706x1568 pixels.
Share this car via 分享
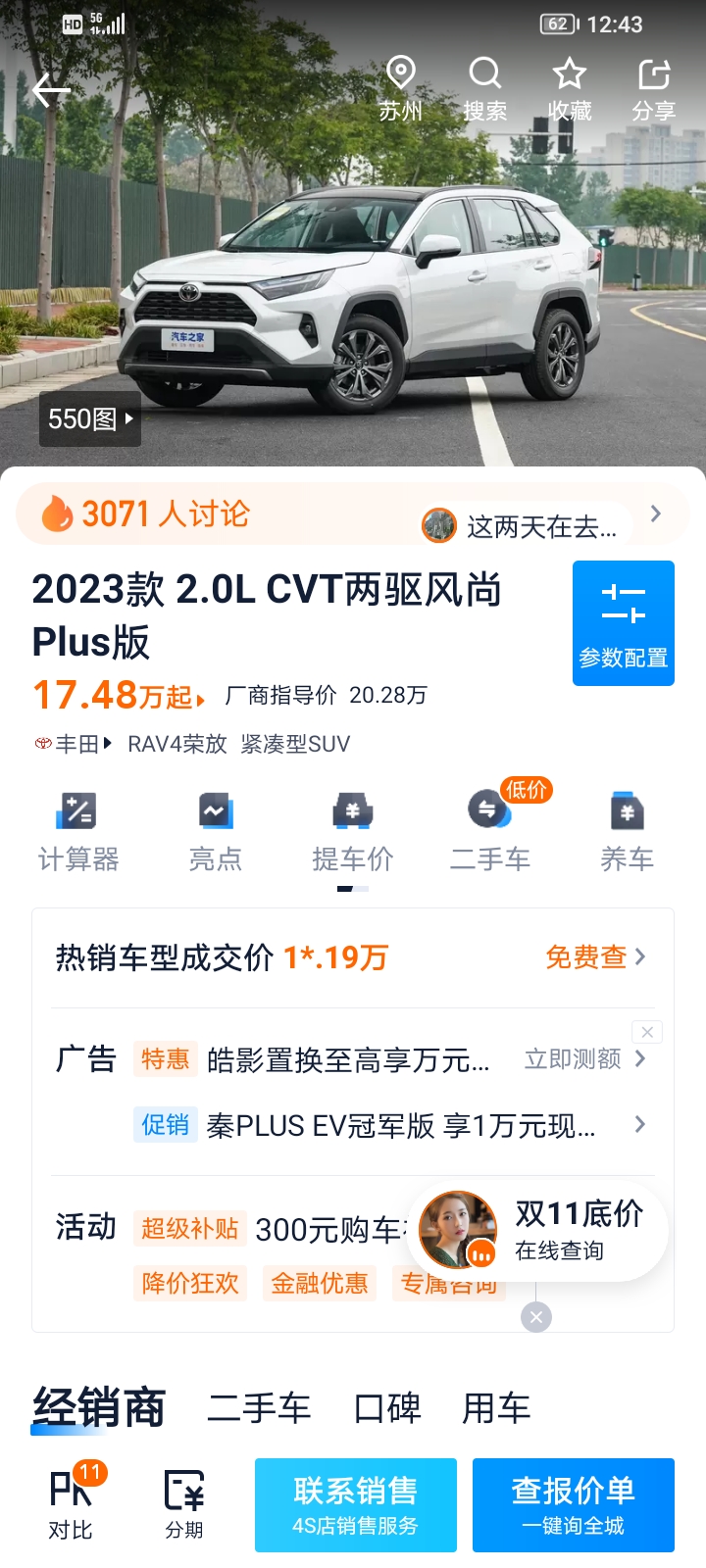pyautogui.click(x=654, y=89)
